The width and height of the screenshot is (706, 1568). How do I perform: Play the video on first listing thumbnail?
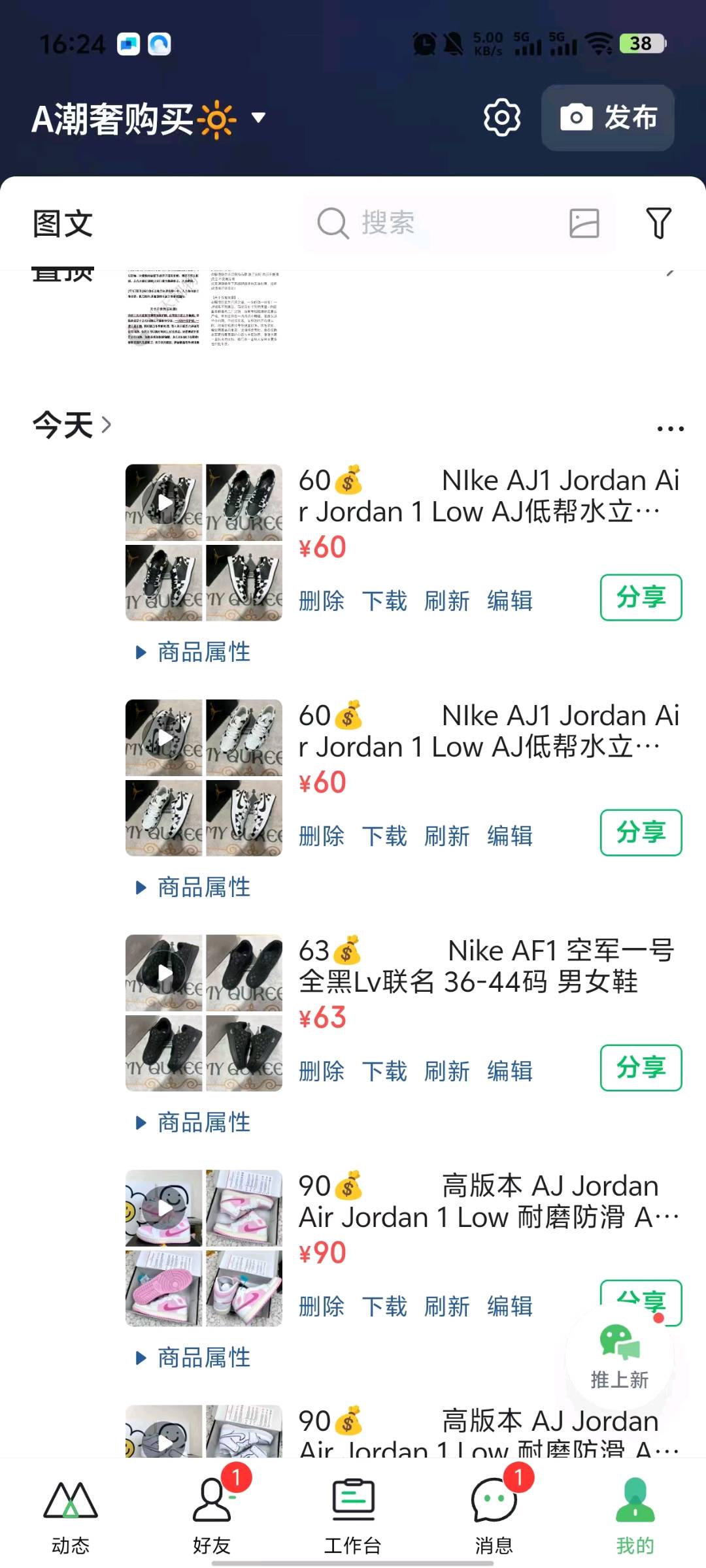coord(164,503)
